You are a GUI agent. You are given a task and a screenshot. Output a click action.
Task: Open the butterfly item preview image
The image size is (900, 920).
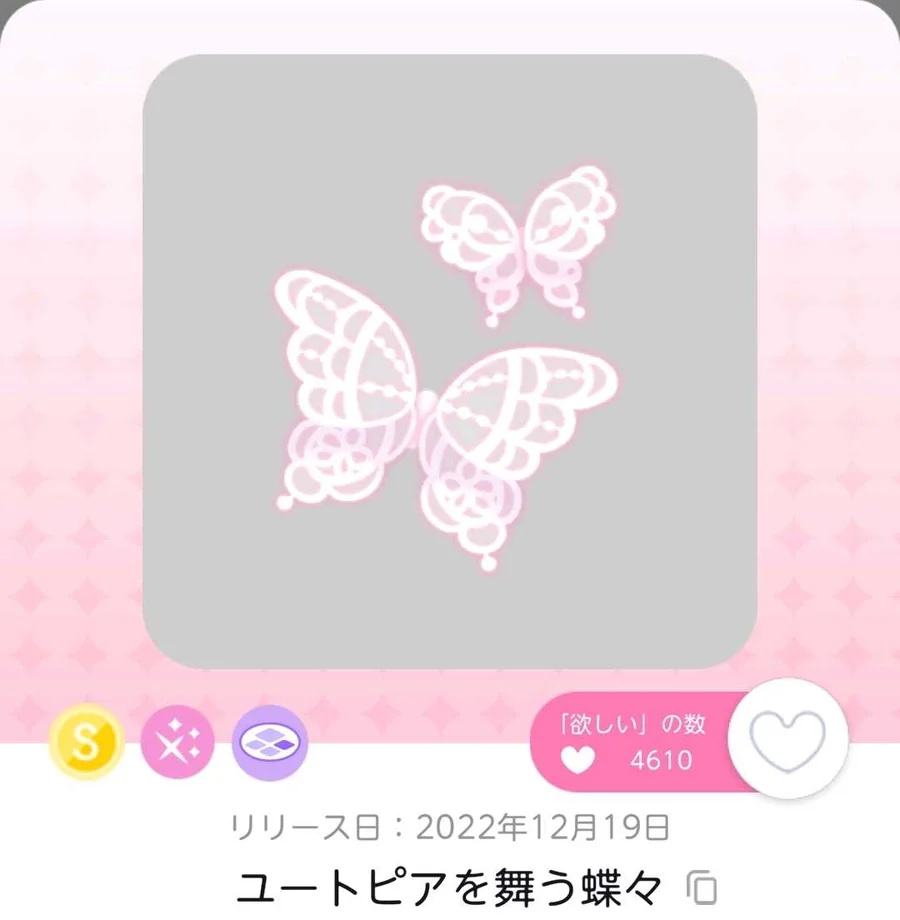pos(450,362)
